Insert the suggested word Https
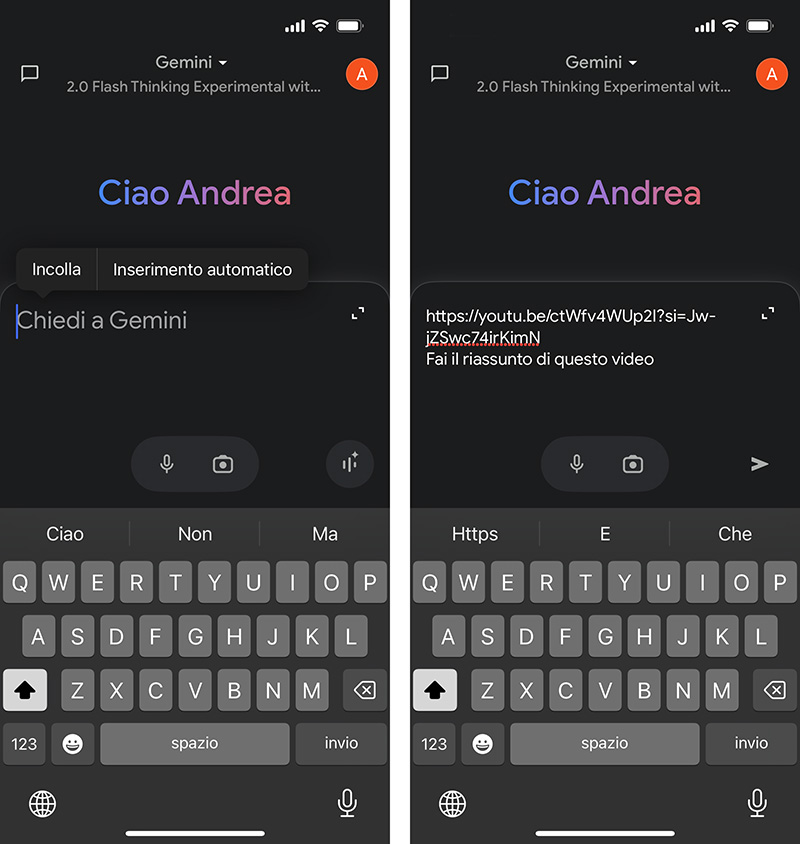Screen dimensions: 800x844 pos(475,534)
